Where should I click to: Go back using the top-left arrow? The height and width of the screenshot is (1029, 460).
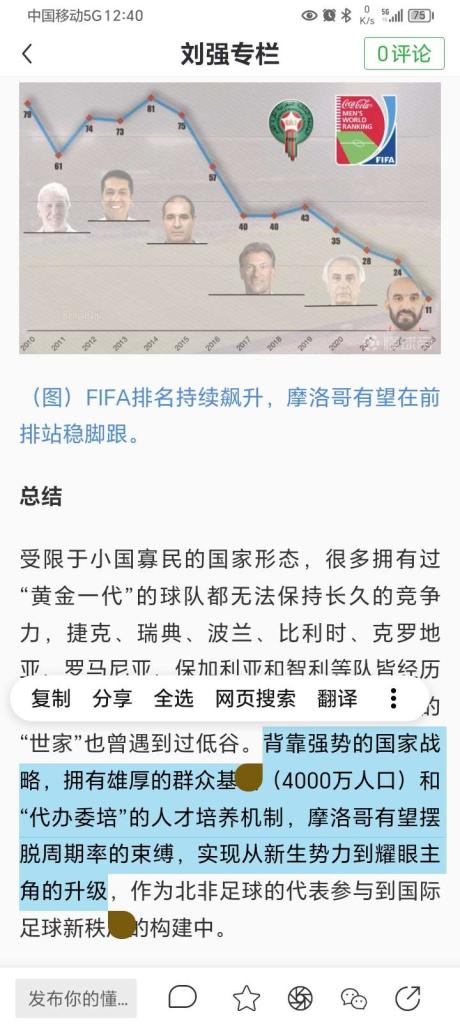[27, 54]
